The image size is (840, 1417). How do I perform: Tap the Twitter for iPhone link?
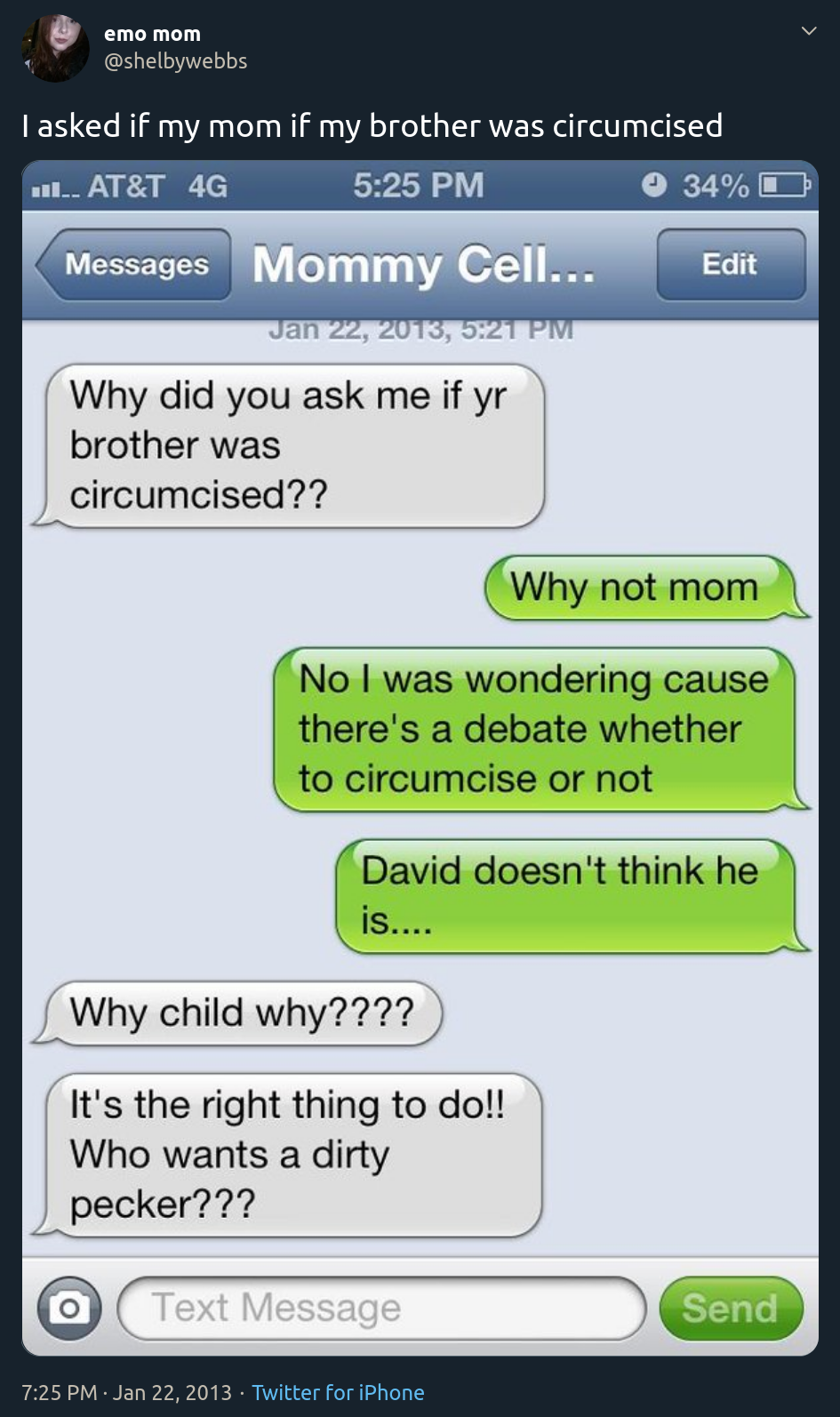[x=338, y=1392]
